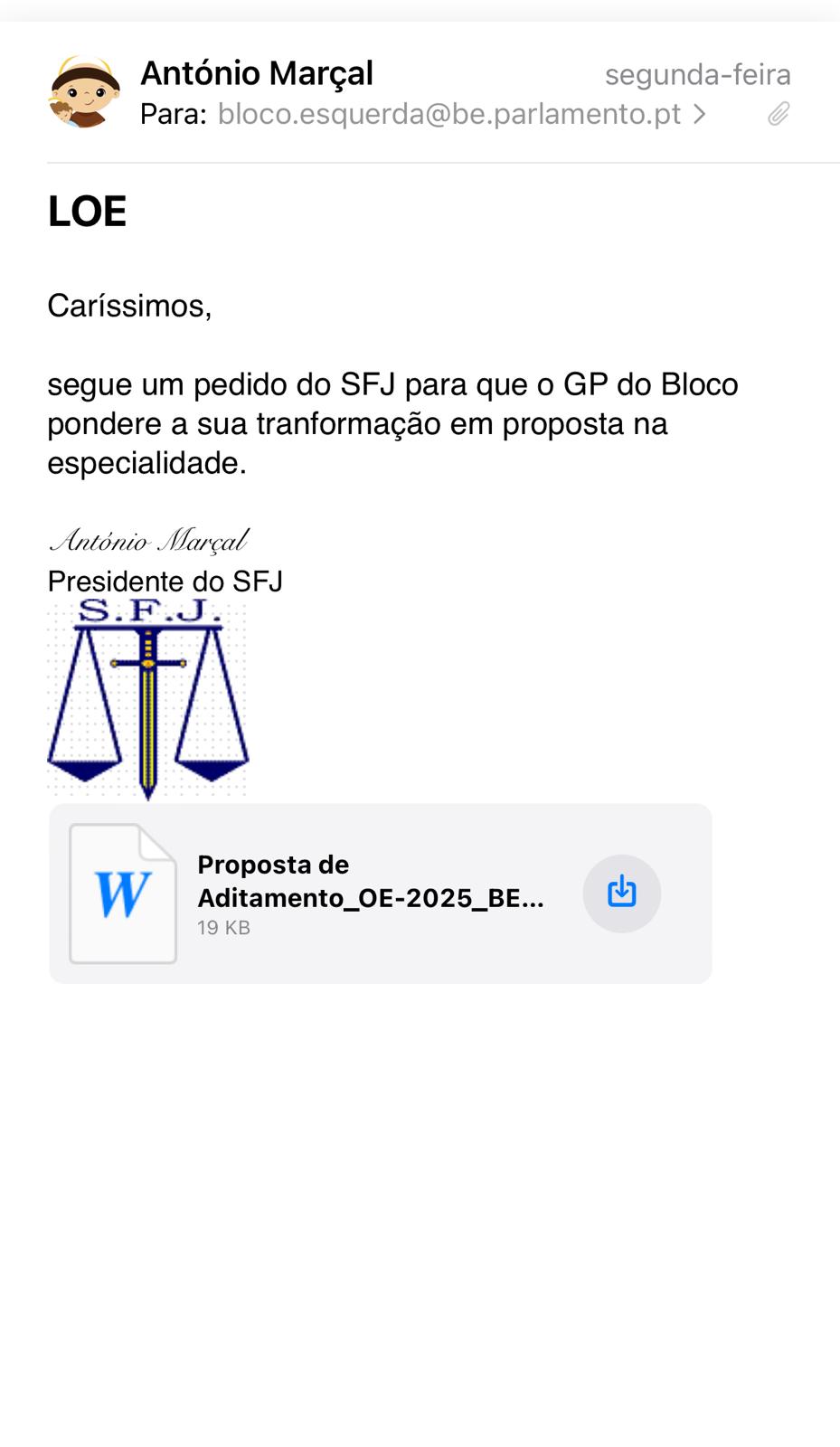Expand recipient details for bloco.esquerda@be.parlamento.pt

coord(699,114)
